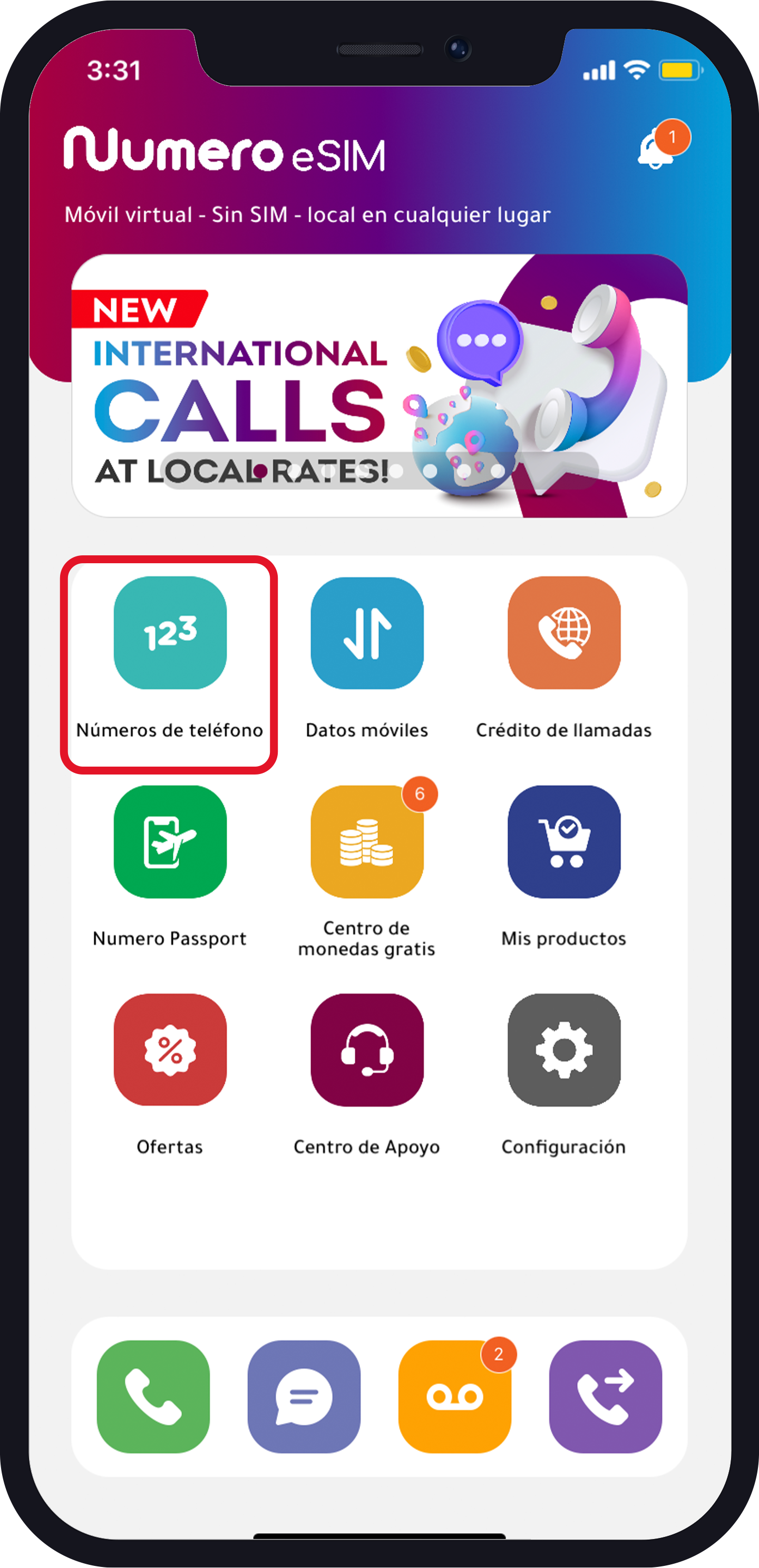This screenshot has height=1568, width=759.
Task: Open the messages chat icon
Action: (x=304, y=1396)
